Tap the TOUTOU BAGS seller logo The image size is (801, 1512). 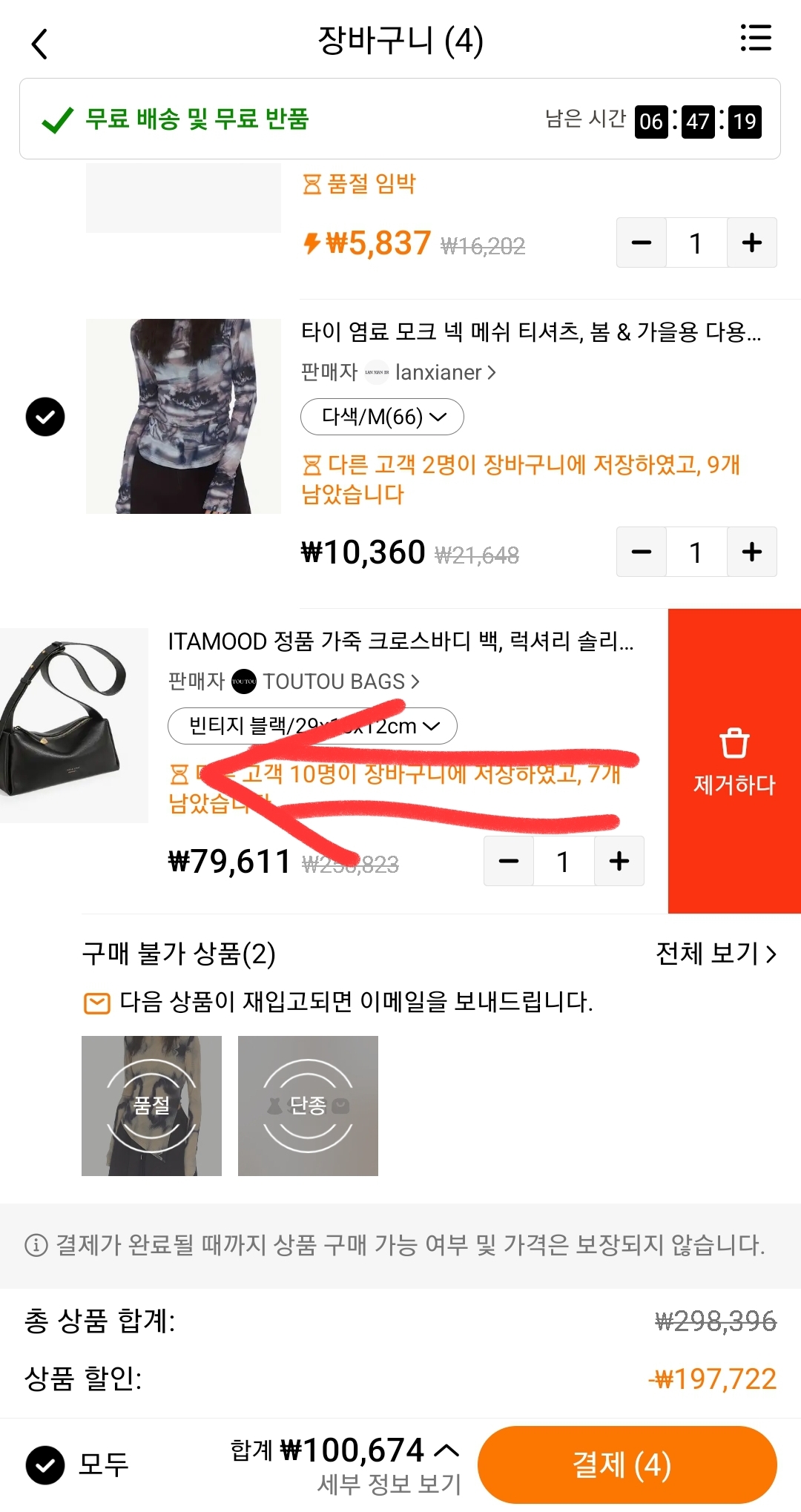point(245,681)
